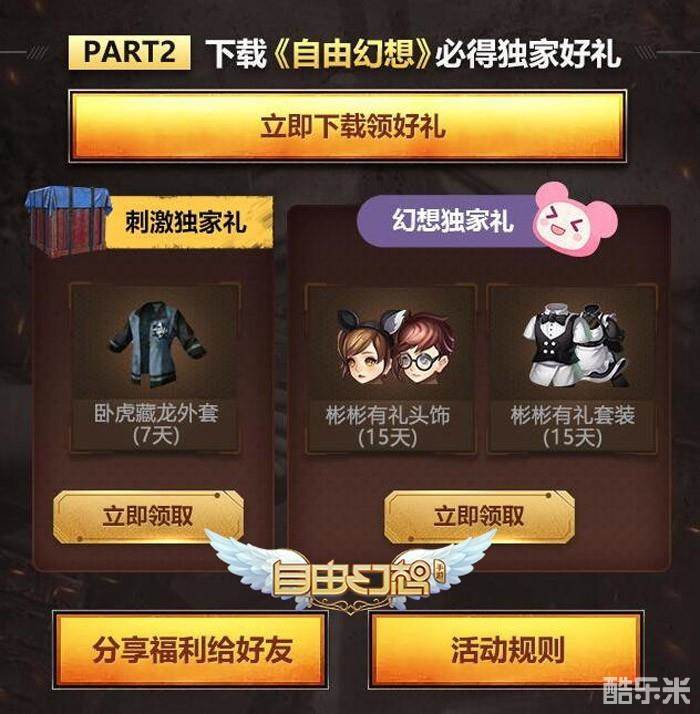Claim the 刺激独家礼 jacket via 立即领取
Image resolution: width=700 pixels, height=714 pixels.
pyautogui.click(x=148, y=516)
